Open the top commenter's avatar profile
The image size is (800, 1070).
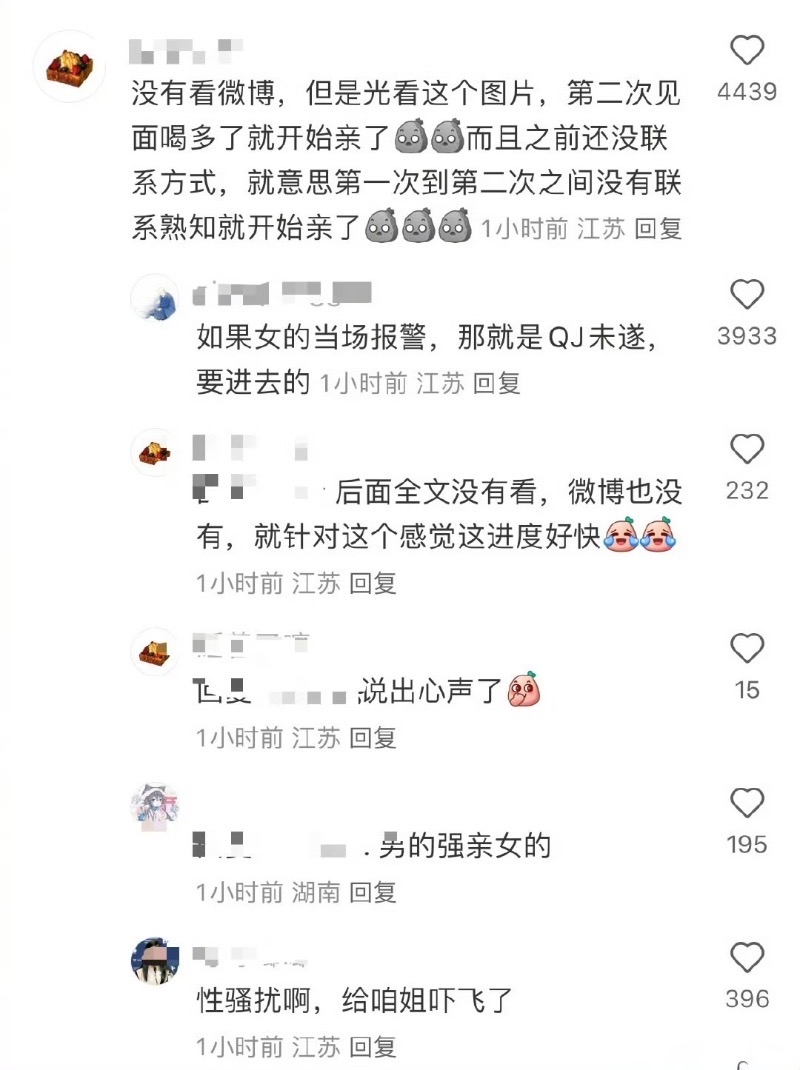click(70, 66)
